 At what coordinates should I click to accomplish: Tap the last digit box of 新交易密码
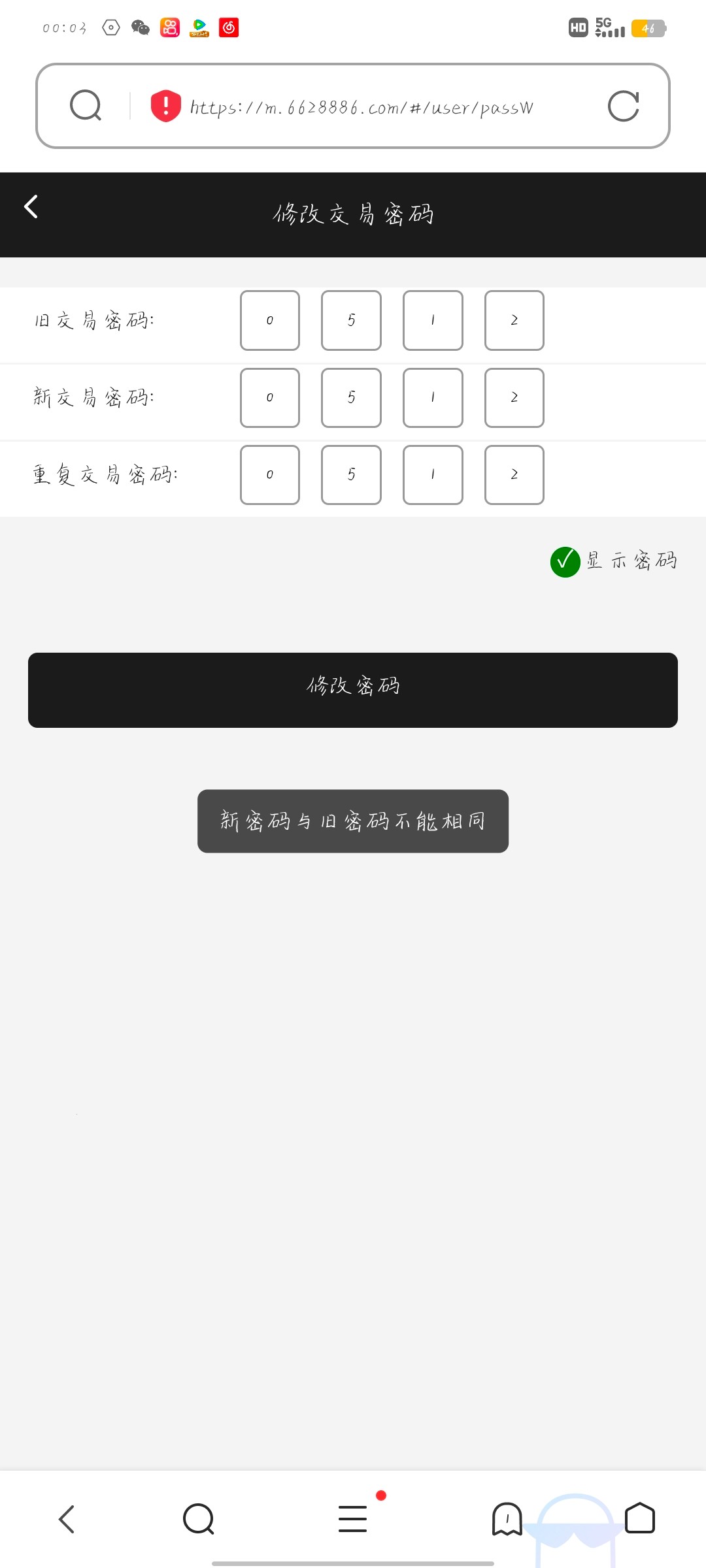click(514, 399)
